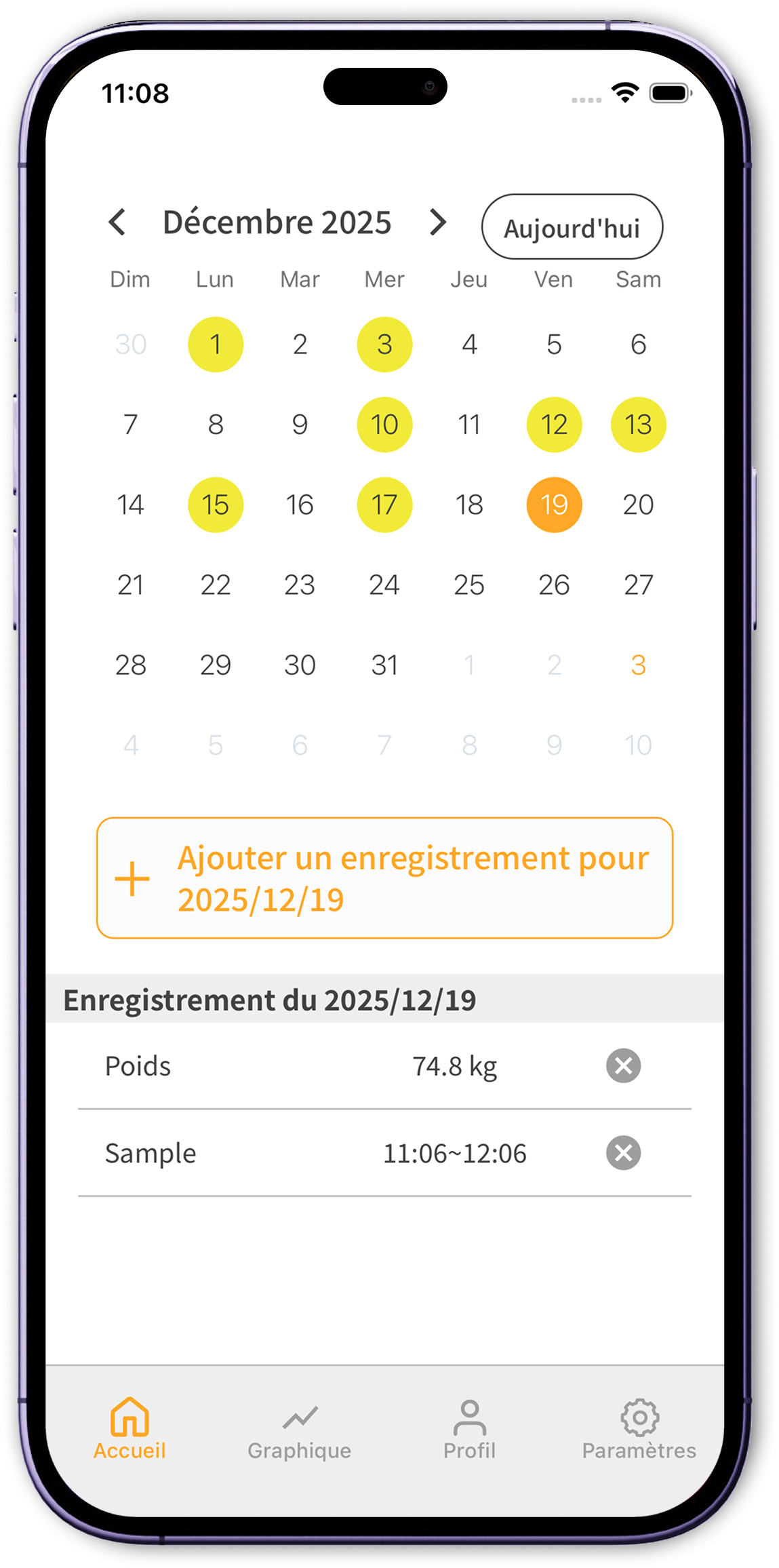Delete the Sample 11:06~12:06 record
This screenshot has height=1568, width=779.
coord(622,1152)
